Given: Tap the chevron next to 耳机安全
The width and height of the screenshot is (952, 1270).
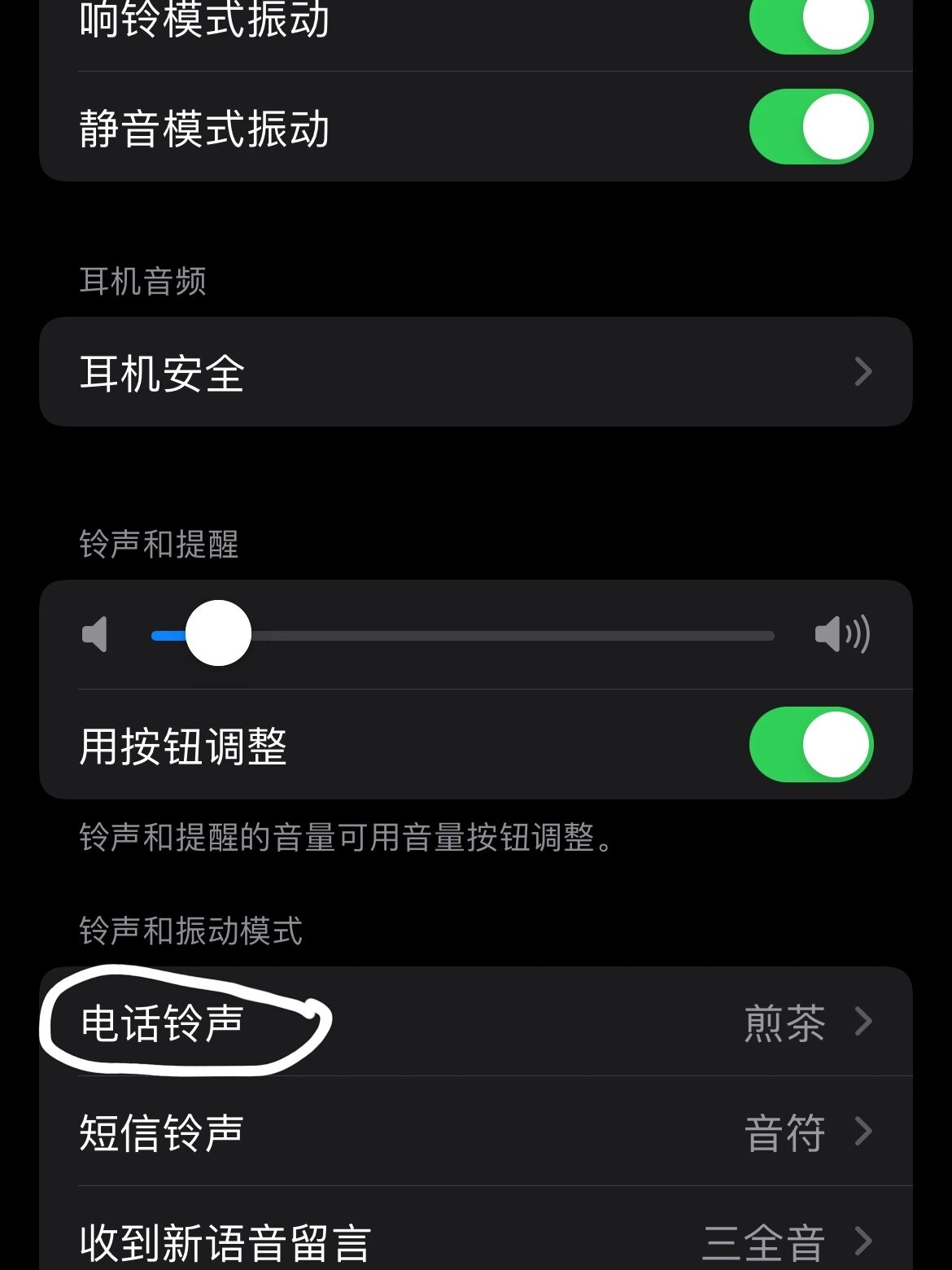Looking at the screenshot, I should (x=863, y=371).
